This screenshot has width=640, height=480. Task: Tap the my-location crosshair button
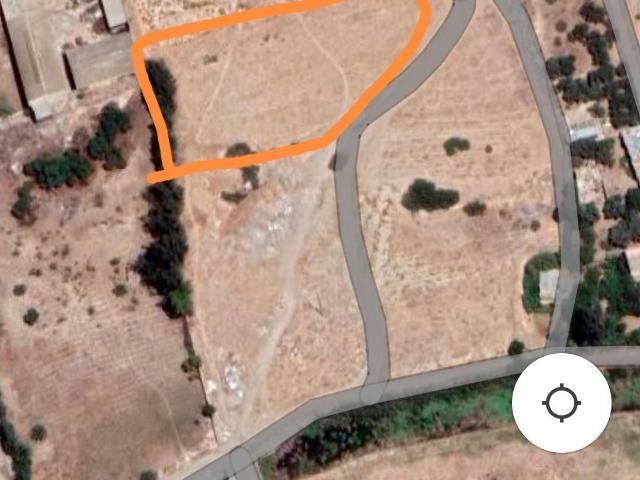[561, 403]
